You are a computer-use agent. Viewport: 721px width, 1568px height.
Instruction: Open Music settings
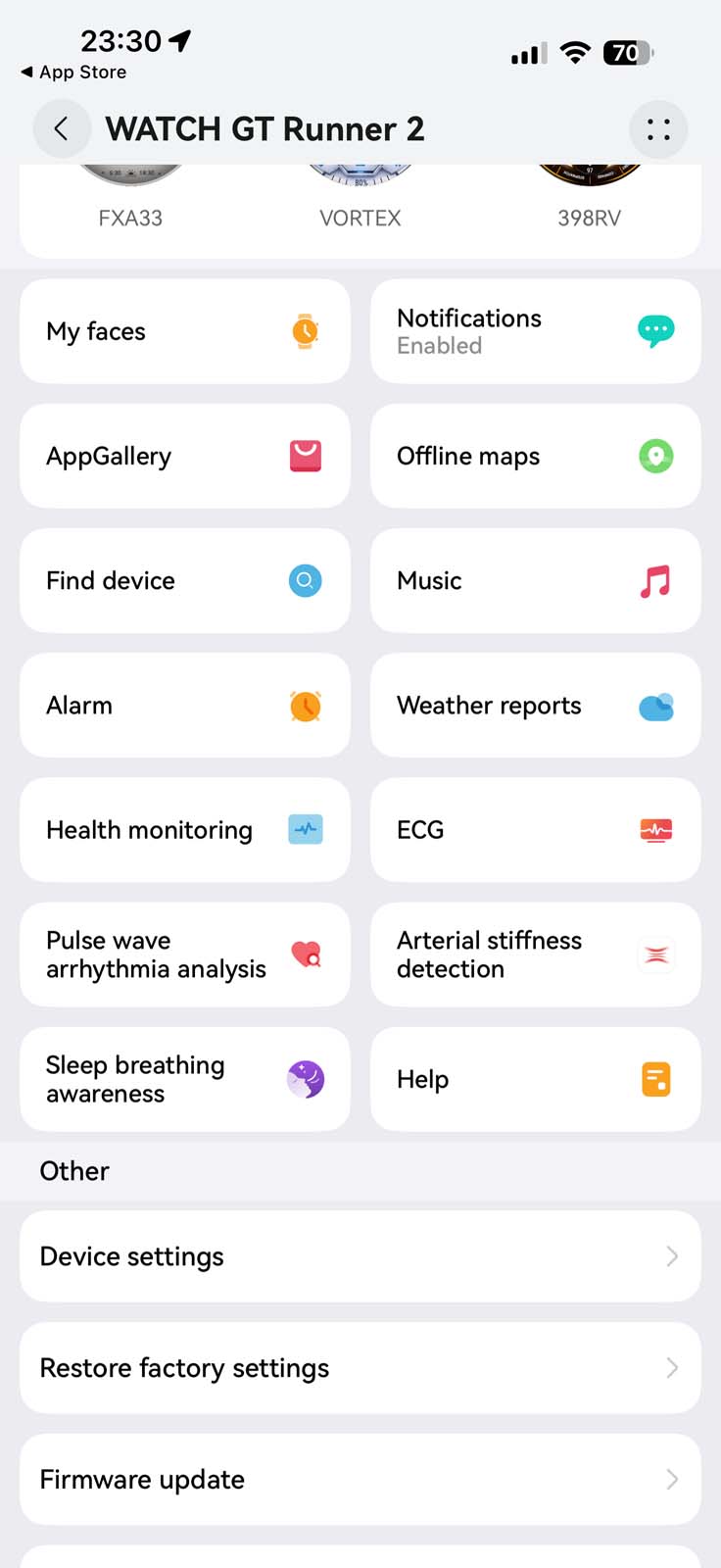[535, 580]
